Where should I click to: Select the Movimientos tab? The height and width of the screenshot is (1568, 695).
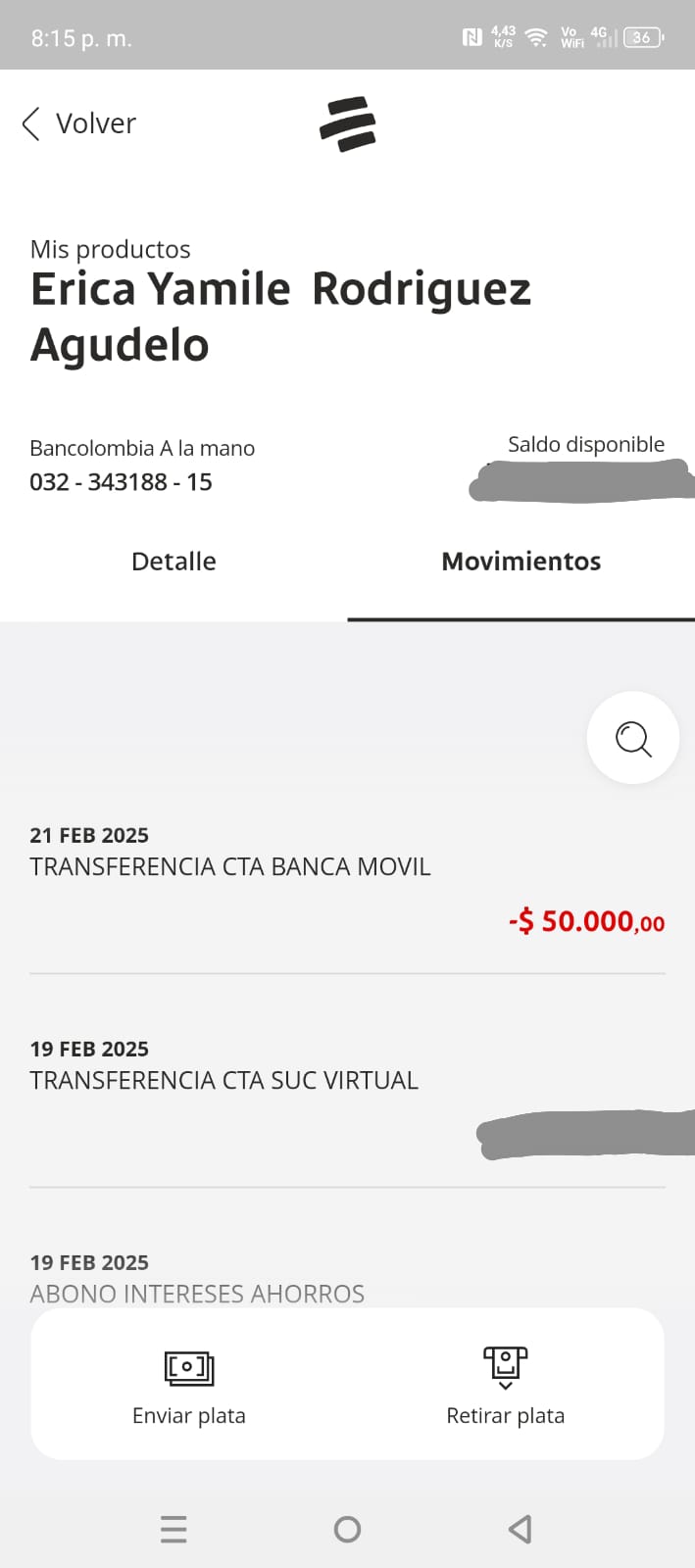pos(521,562)
